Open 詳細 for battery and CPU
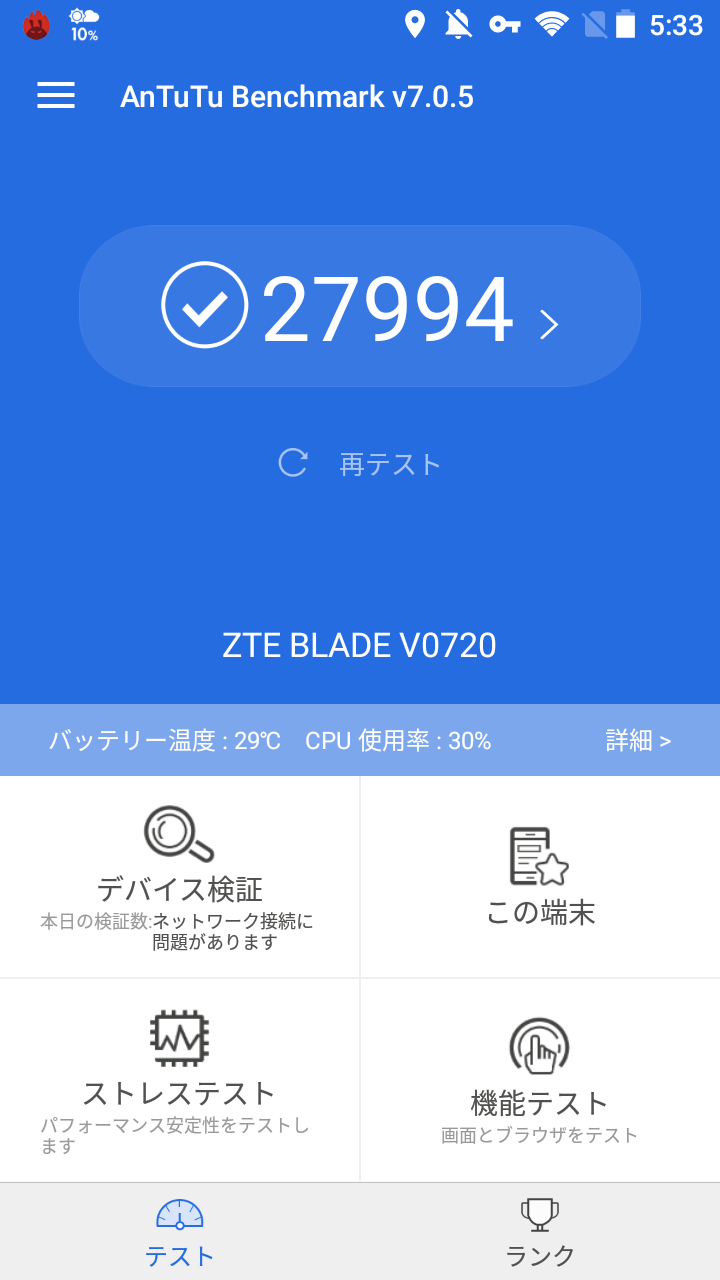The height and width of the screenshot is (1280, 720). coord(637,741)
